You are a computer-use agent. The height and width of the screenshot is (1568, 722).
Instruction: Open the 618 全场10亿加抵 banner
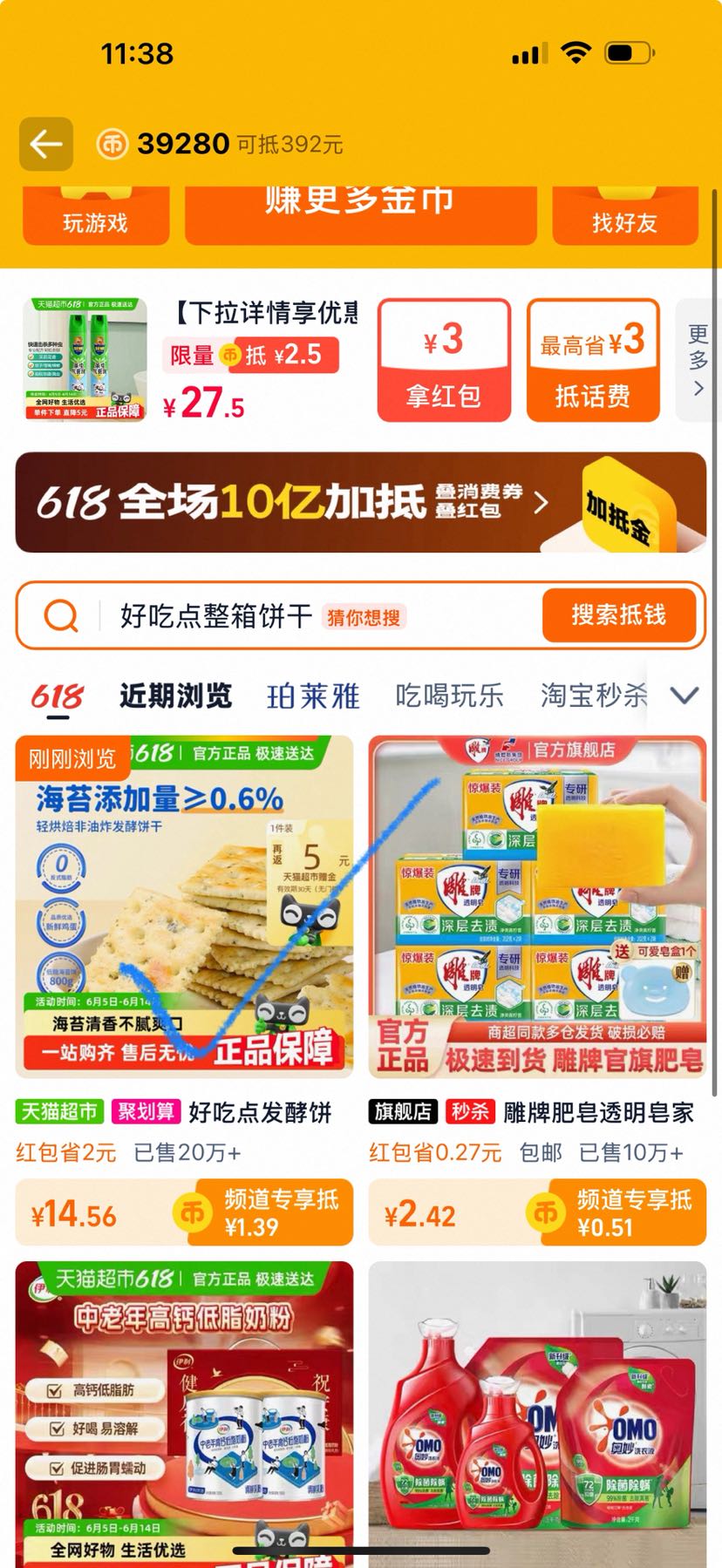(x=360, y=502)
